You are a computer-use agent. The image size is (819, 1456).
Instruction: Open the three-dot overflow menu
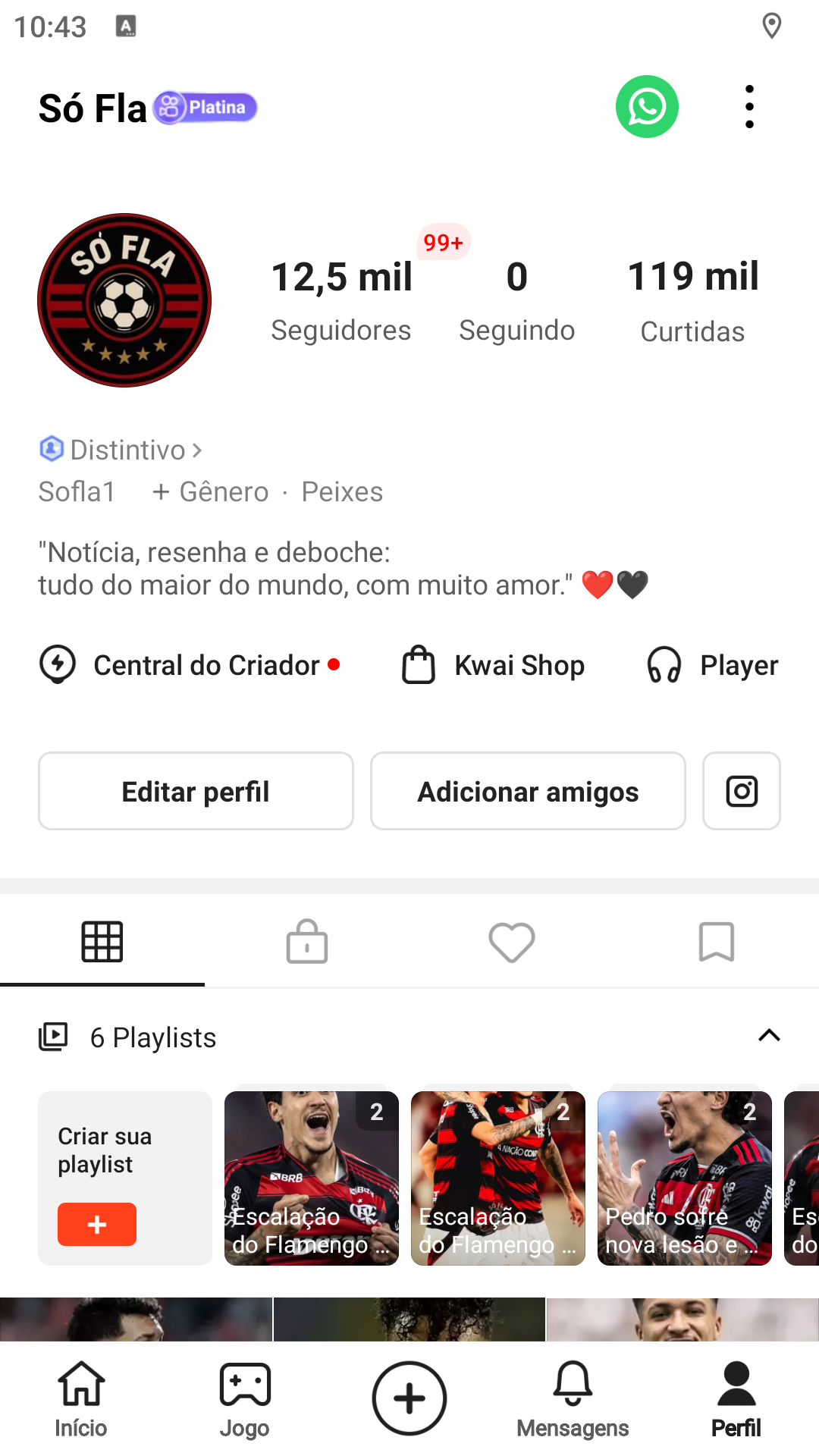pos(749,107)
